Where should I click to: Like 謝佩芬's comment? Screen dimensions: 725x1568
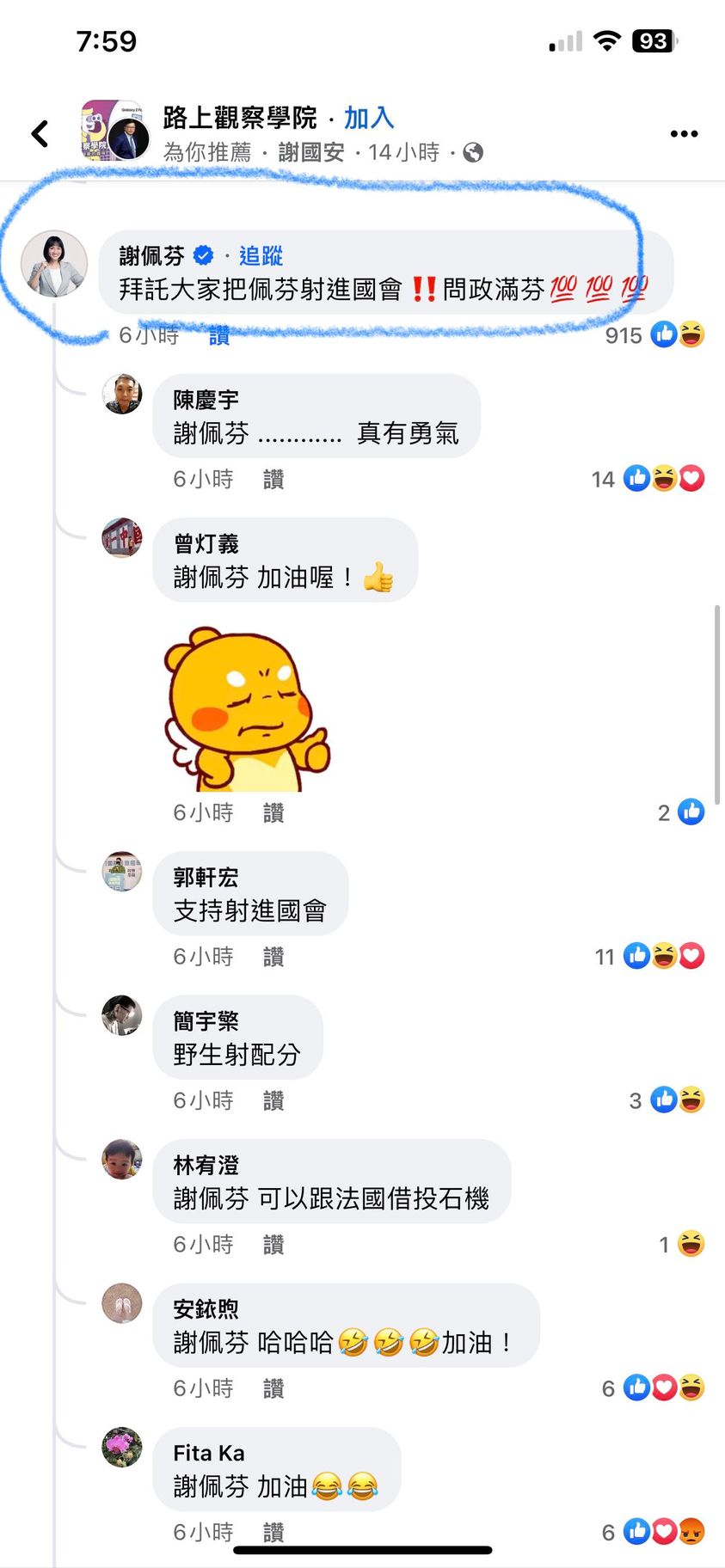[x=219, y=336]
